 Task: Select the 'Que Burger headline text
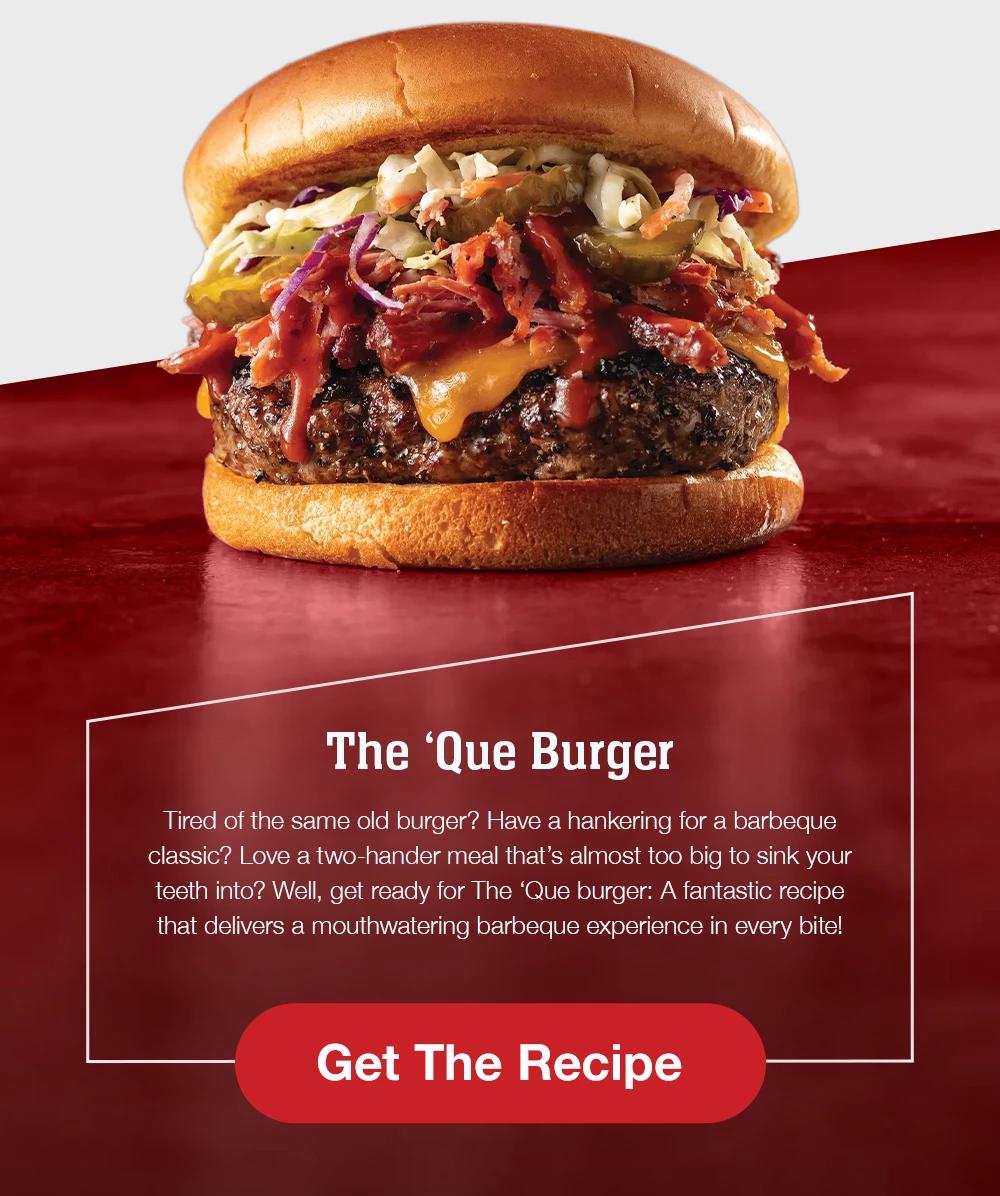[x=499, y=753]
